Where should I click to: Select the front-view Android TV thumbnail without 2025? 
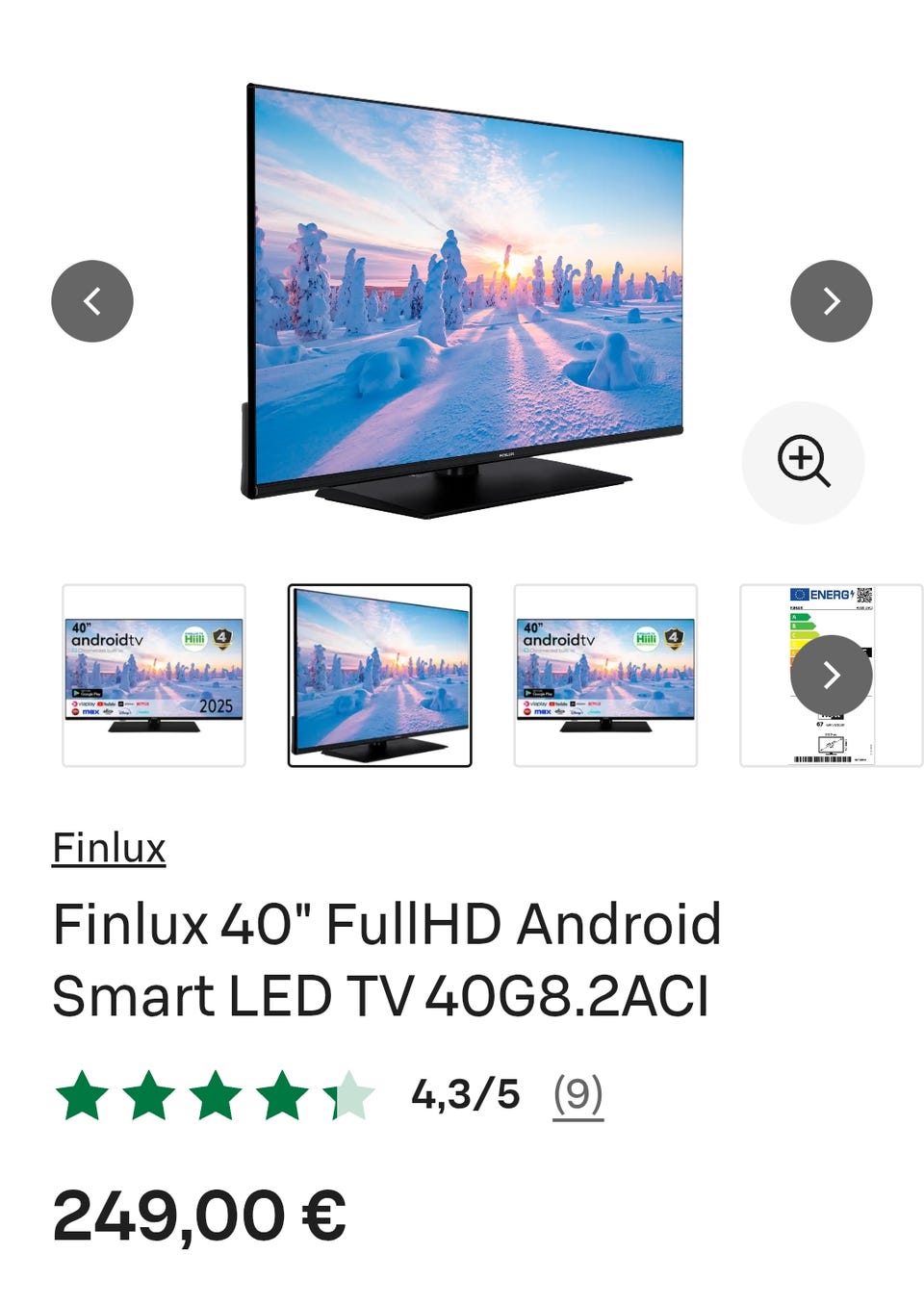605,676
